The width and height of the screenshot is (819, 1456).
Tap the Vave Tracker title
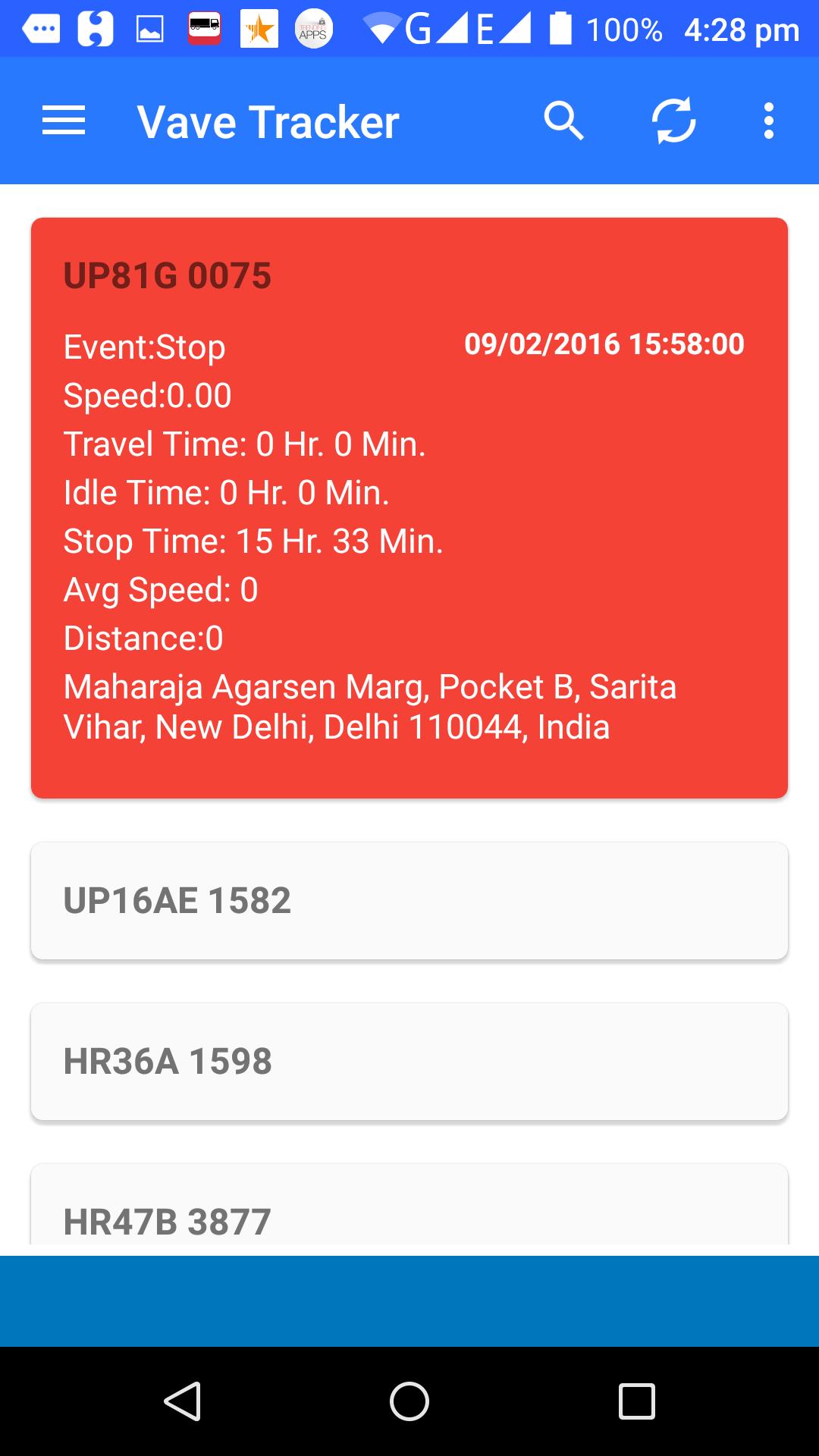click(x=267, y=121)
